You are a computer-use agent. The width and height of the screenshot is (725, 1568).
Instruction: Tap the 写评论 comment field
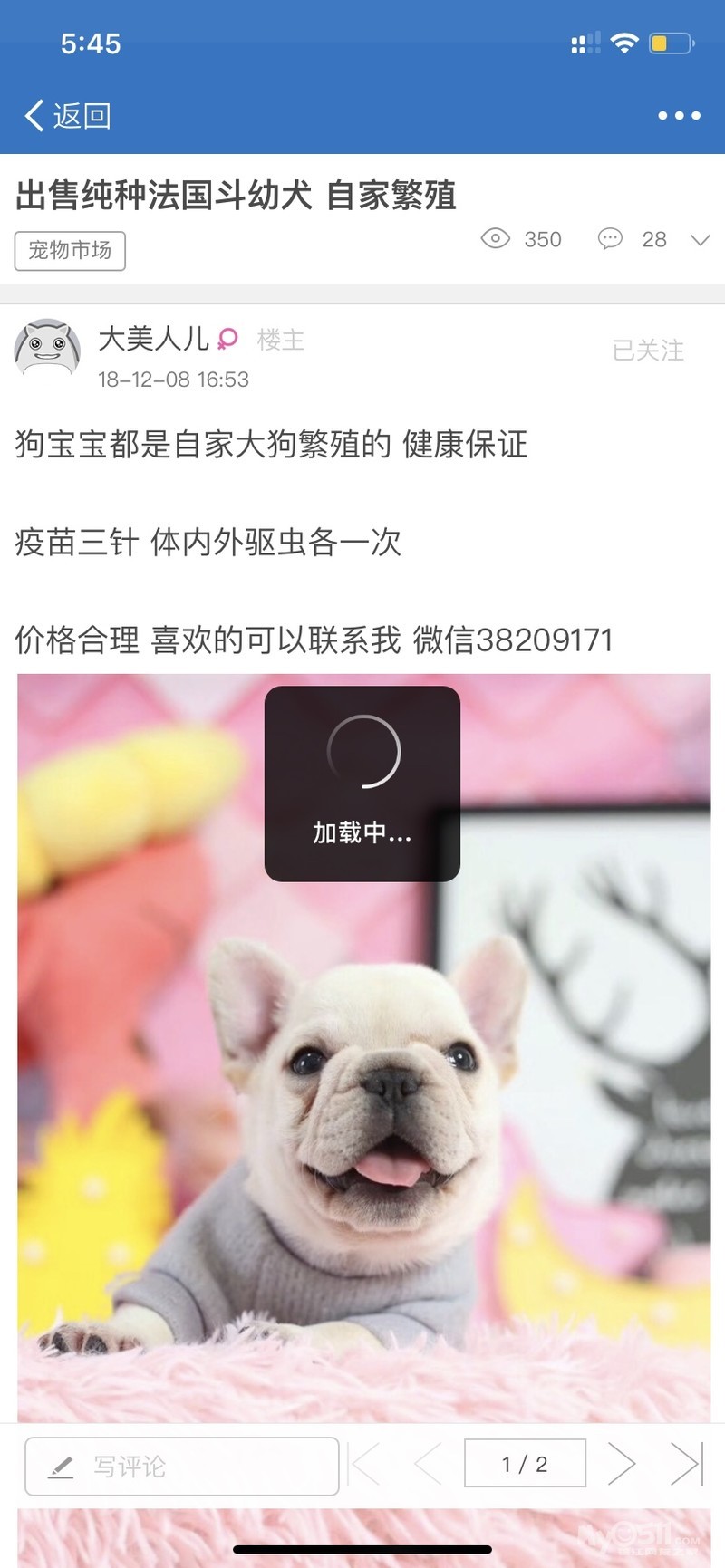tap(182, 1466)
